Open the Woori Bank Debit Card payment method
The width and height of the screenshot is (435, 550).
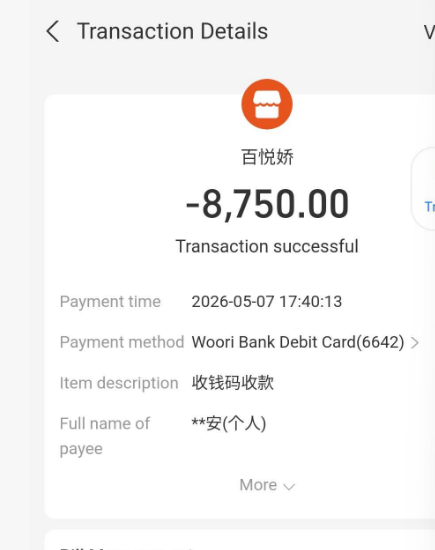(305, 342)
